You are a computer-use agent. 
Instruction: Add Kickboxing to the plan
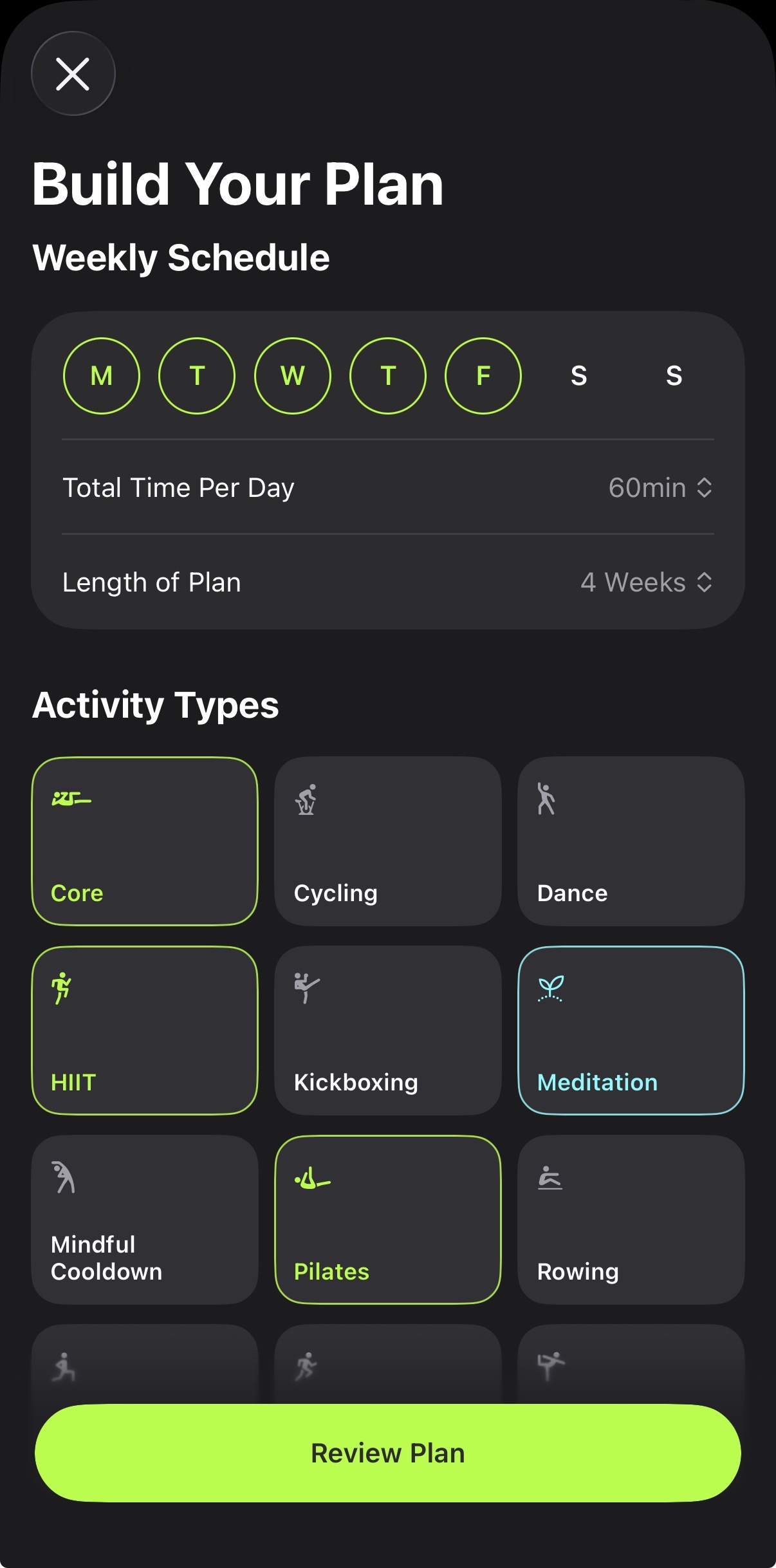point(388,1031)
